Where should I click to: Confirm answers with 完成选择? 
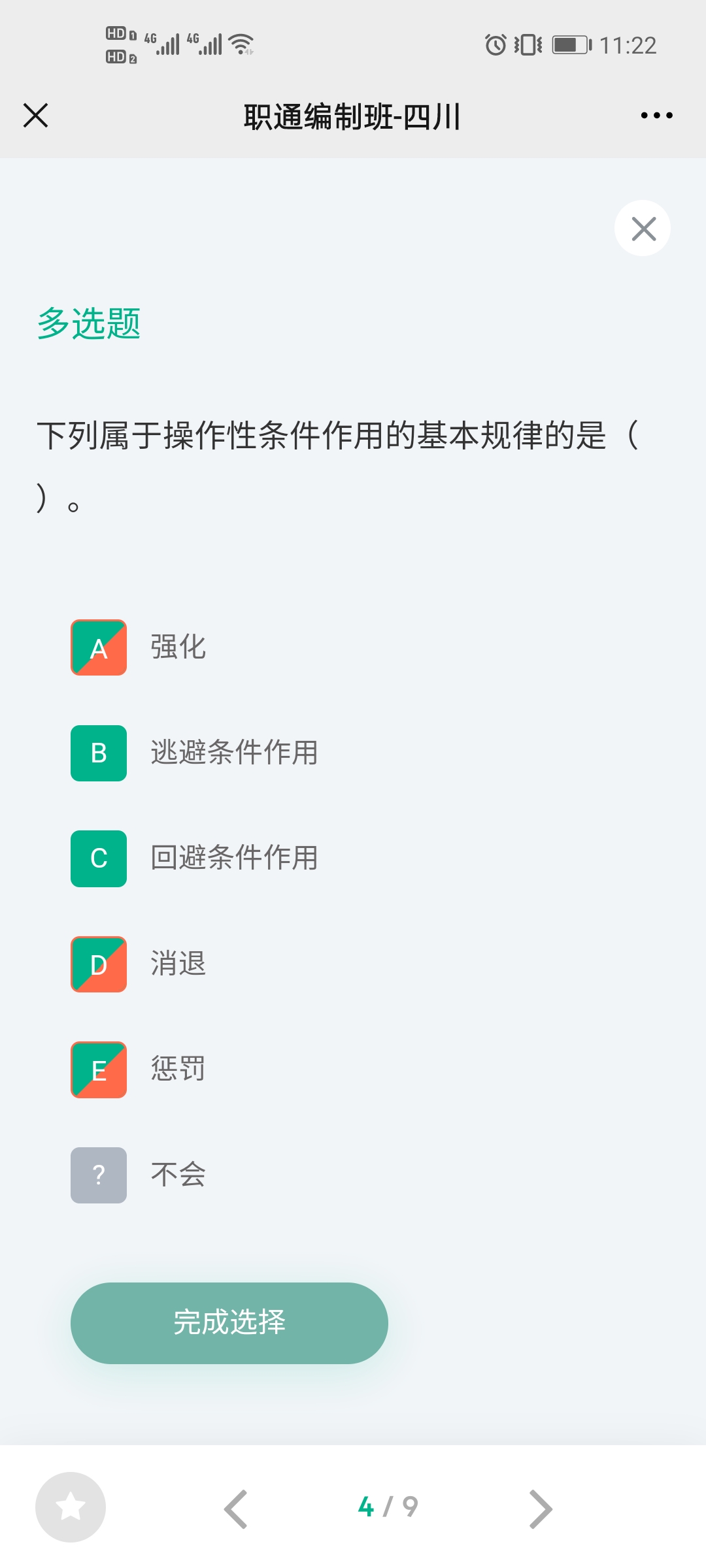click(229, 1323)
